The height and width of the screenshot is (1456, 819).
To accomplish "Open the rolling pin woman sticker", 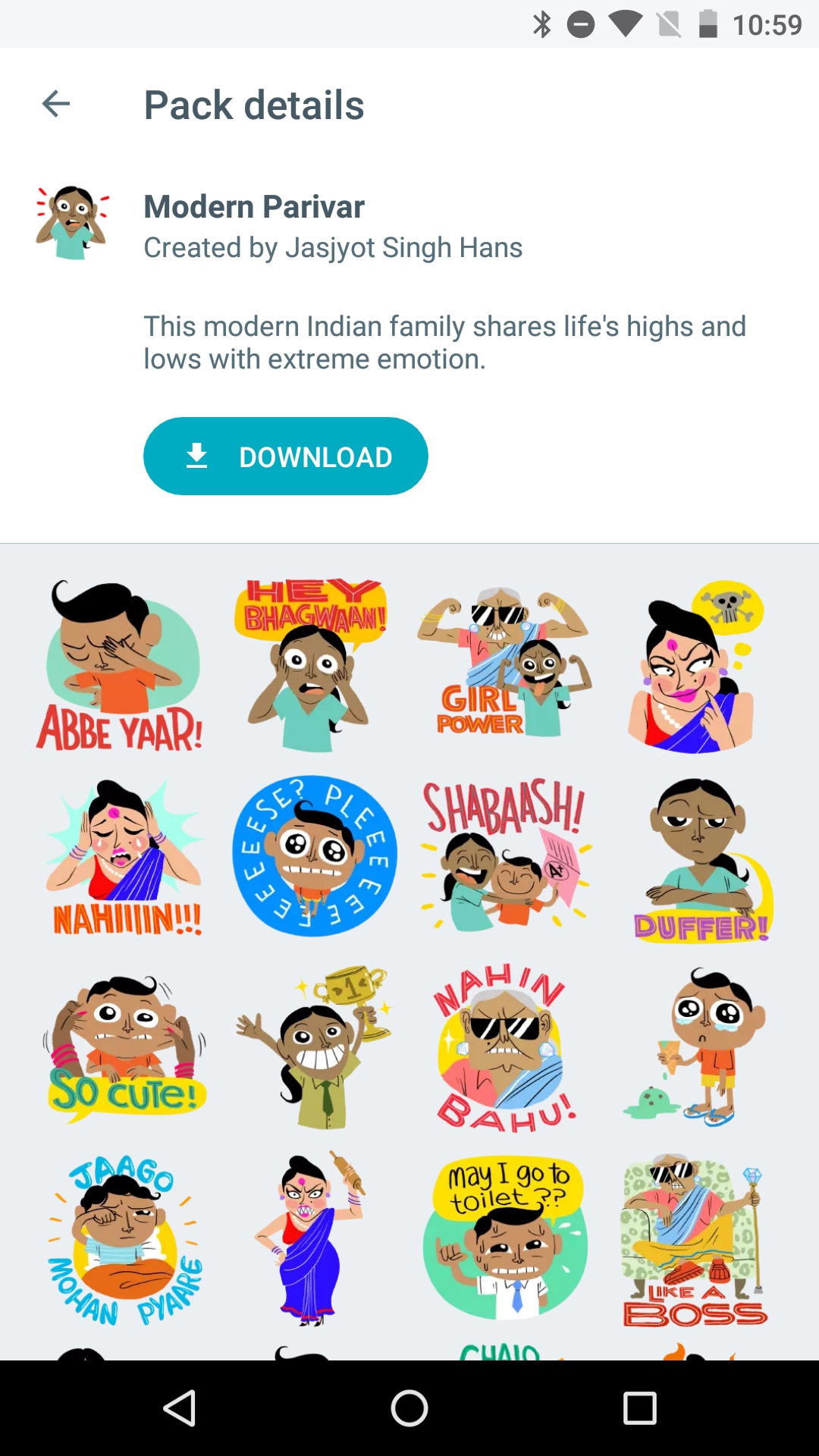I will tap(312, 1240).
